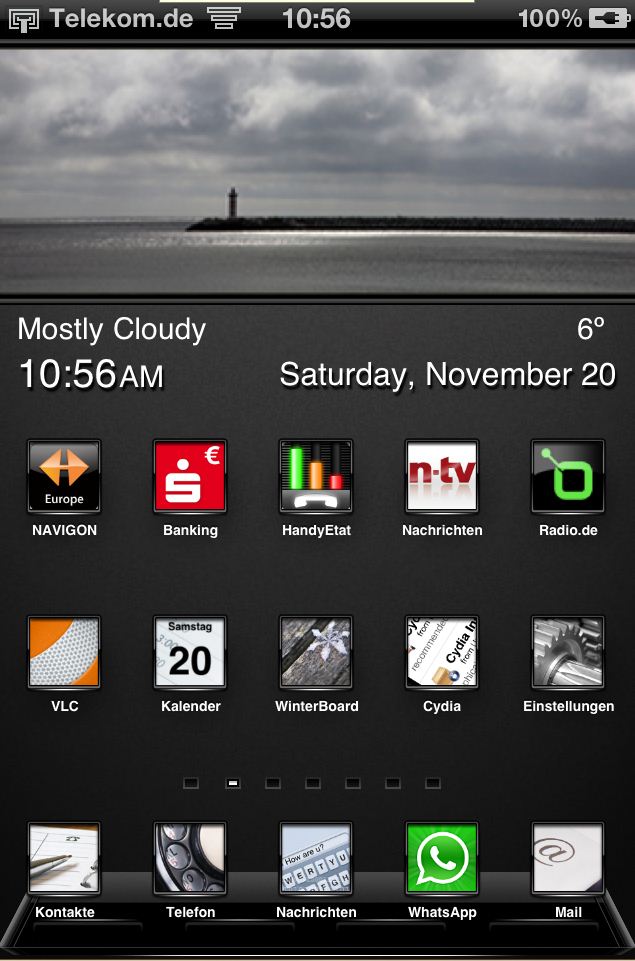
Task: Open Cydia
Action: pyautogui.click(x=442, y=652)
